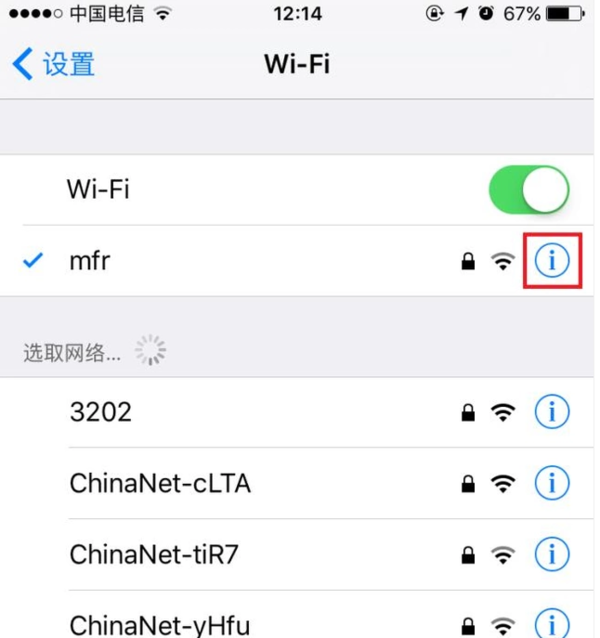
Task: Turn off the Wi-Fi switch
Action: (x=529, y=190)
